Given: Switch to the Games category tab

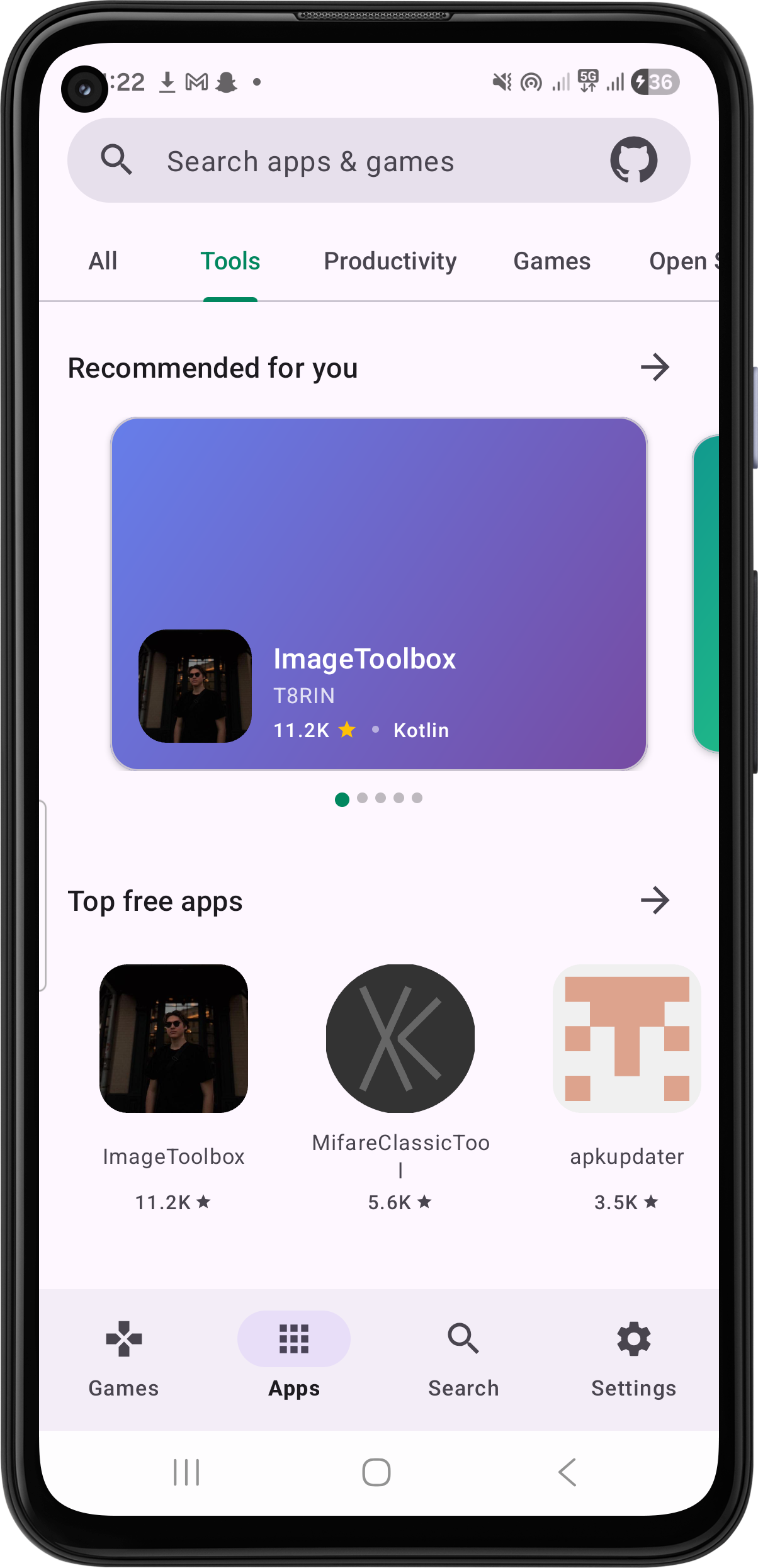Looking at the screenshot, I should click(552, 261).
